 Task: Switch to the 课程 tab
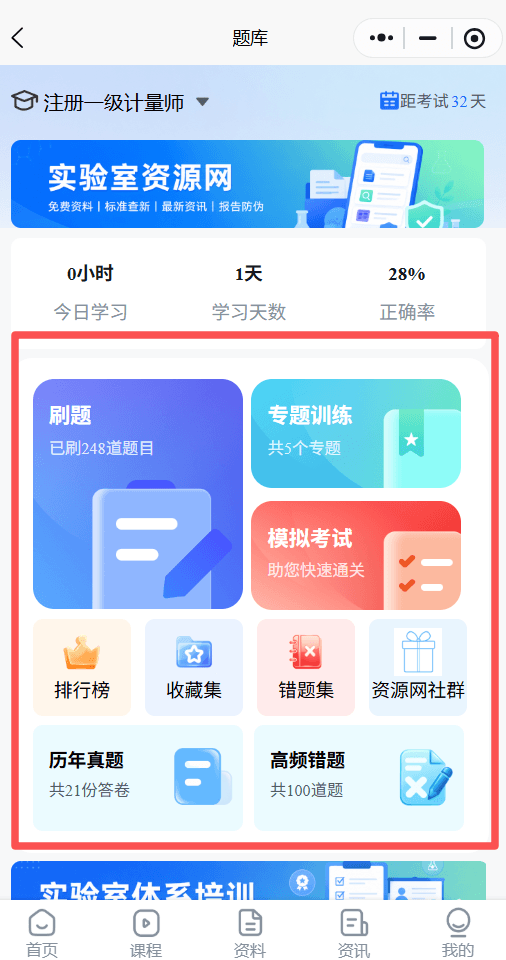point(146,932)
